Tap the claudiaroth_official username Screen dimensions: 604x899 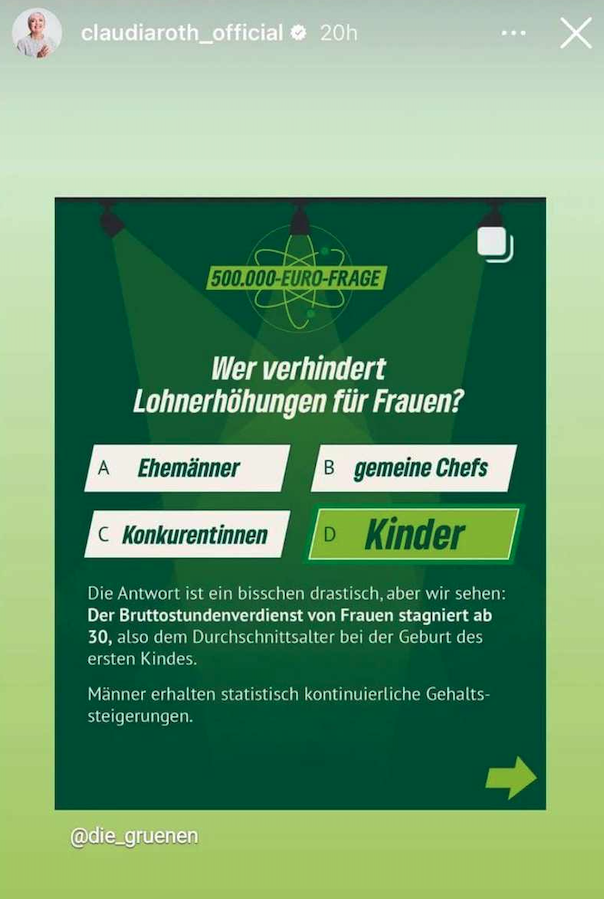click(x=182, y=33)
